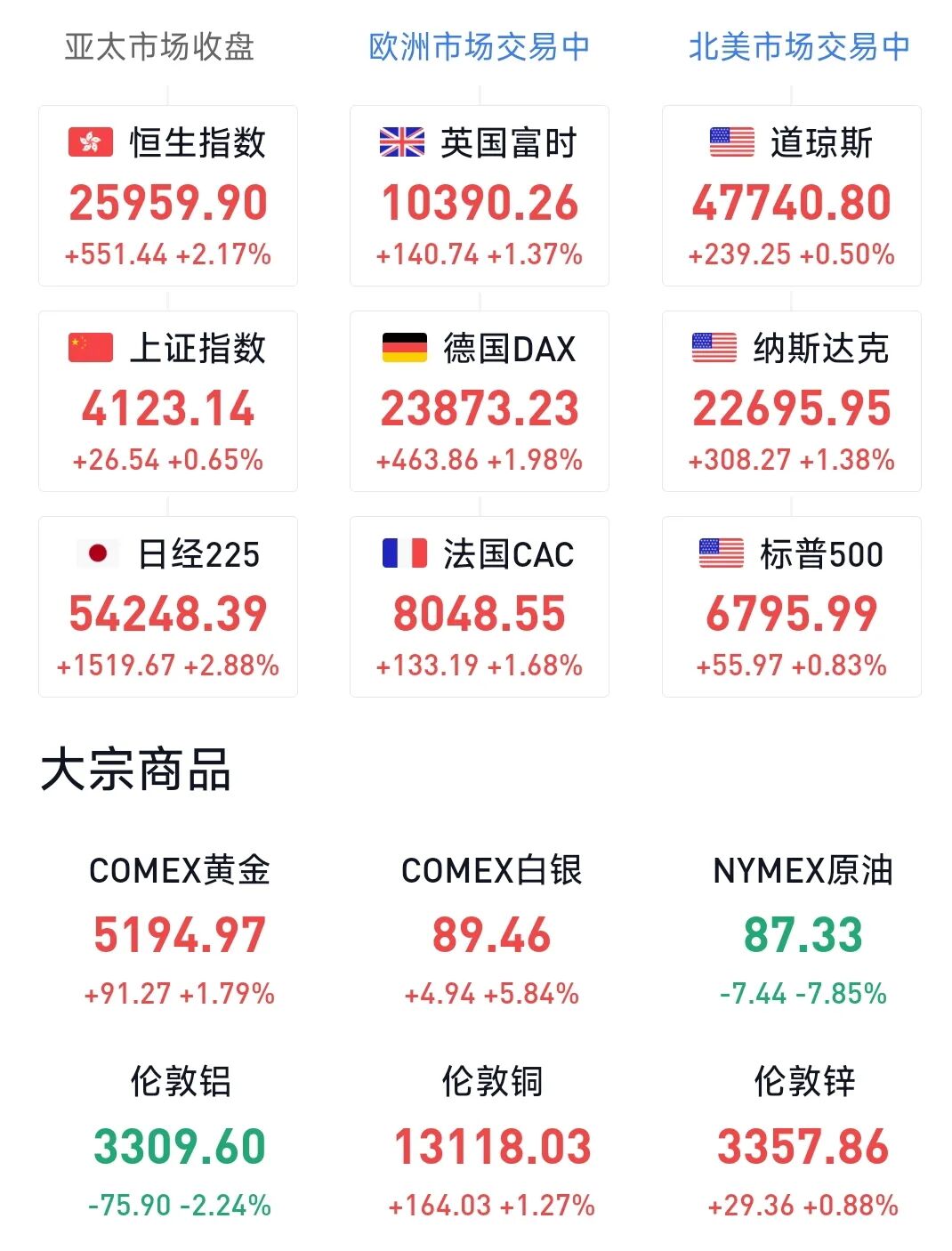Tap the 法国CAC index card
The width and height of the screenshot is (952, 1251).
click(x=480, y=608)
